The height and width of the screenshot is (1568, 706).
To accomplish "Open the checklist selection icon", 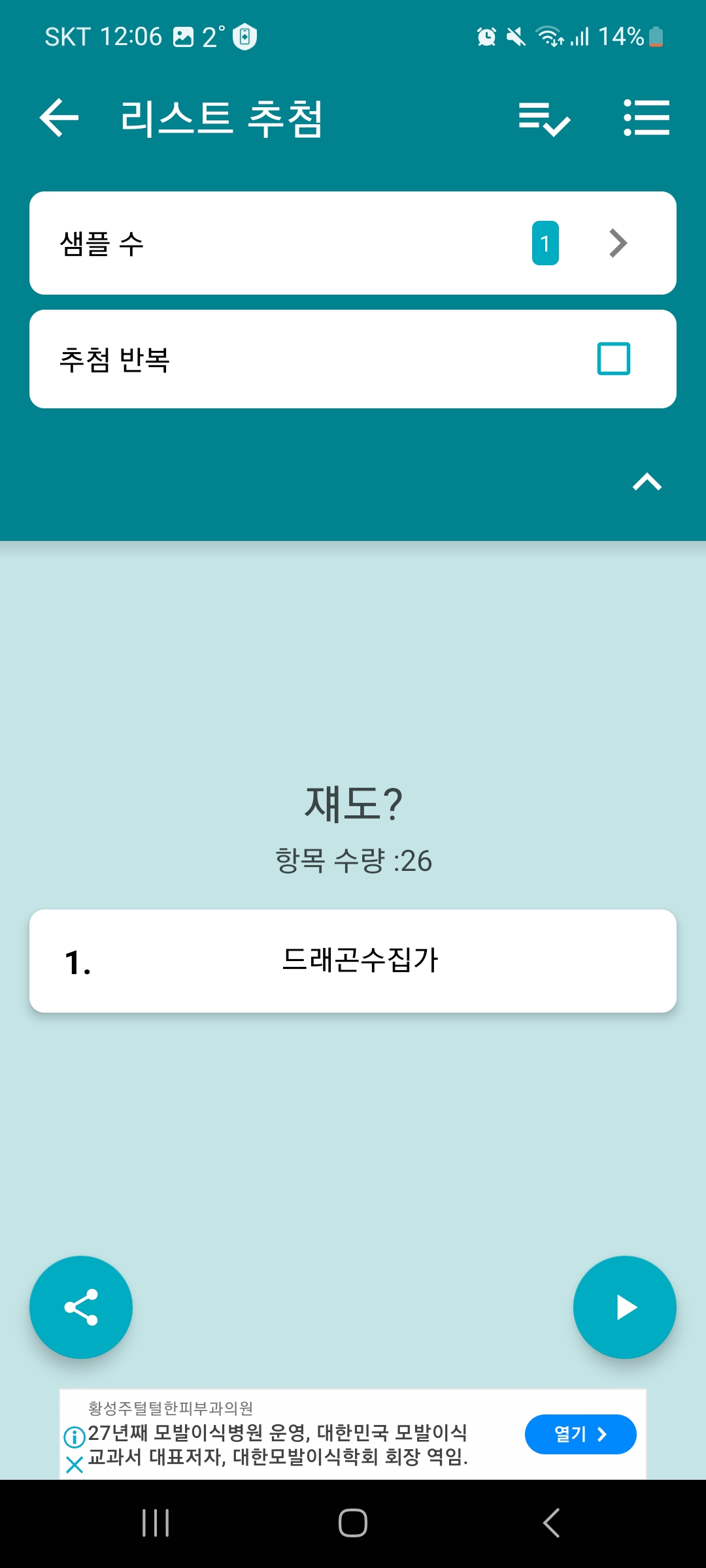I will (x=544, y=119).
